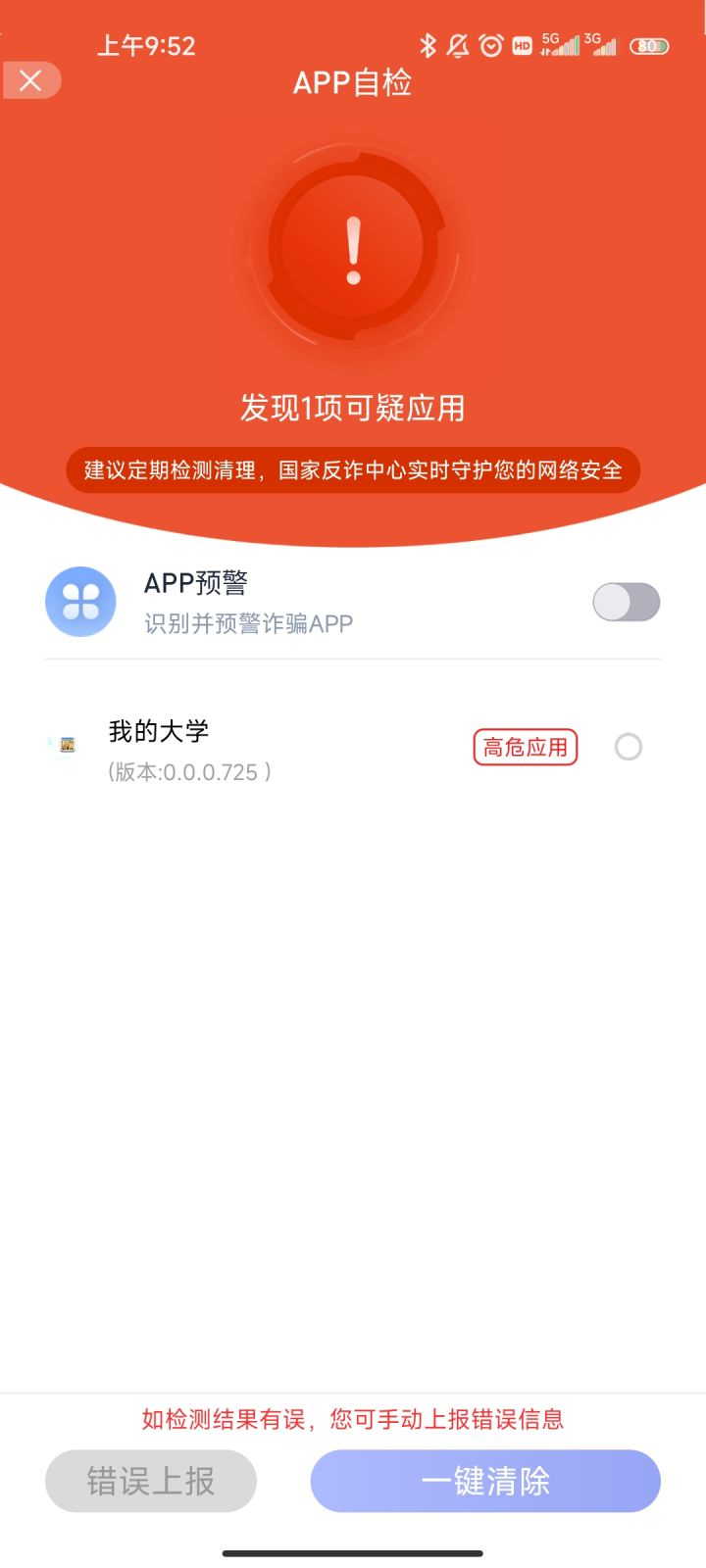Image resolution: width=706 pixels, height=1568 pixels.
Task: Tap the bottom home indicator bar
Action: (x=353, y=1553)
